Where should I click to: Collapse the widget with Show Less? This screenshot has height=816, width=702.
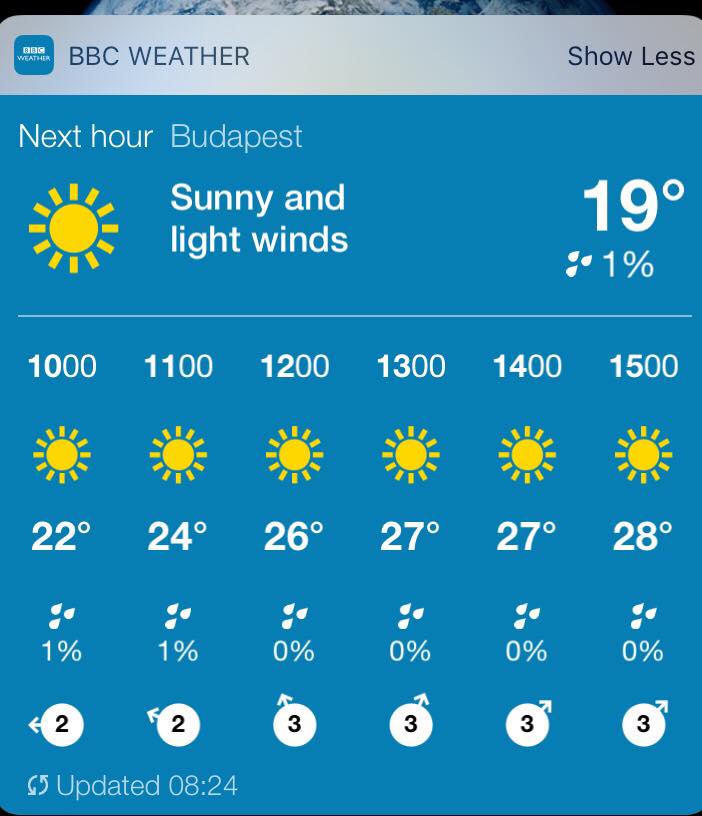point(630,56)
